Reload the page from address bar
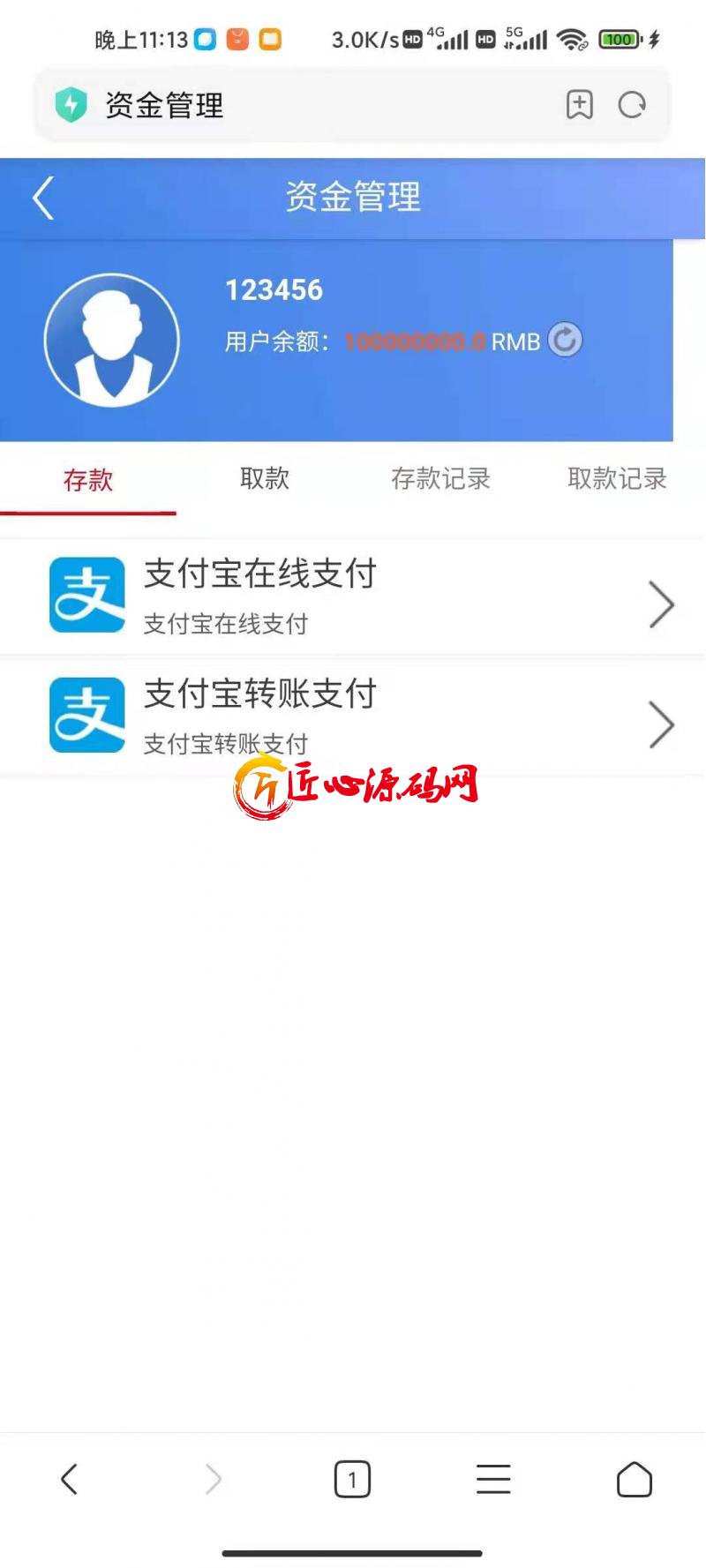This screenshot has height=1568, width=706. [632, 105]
